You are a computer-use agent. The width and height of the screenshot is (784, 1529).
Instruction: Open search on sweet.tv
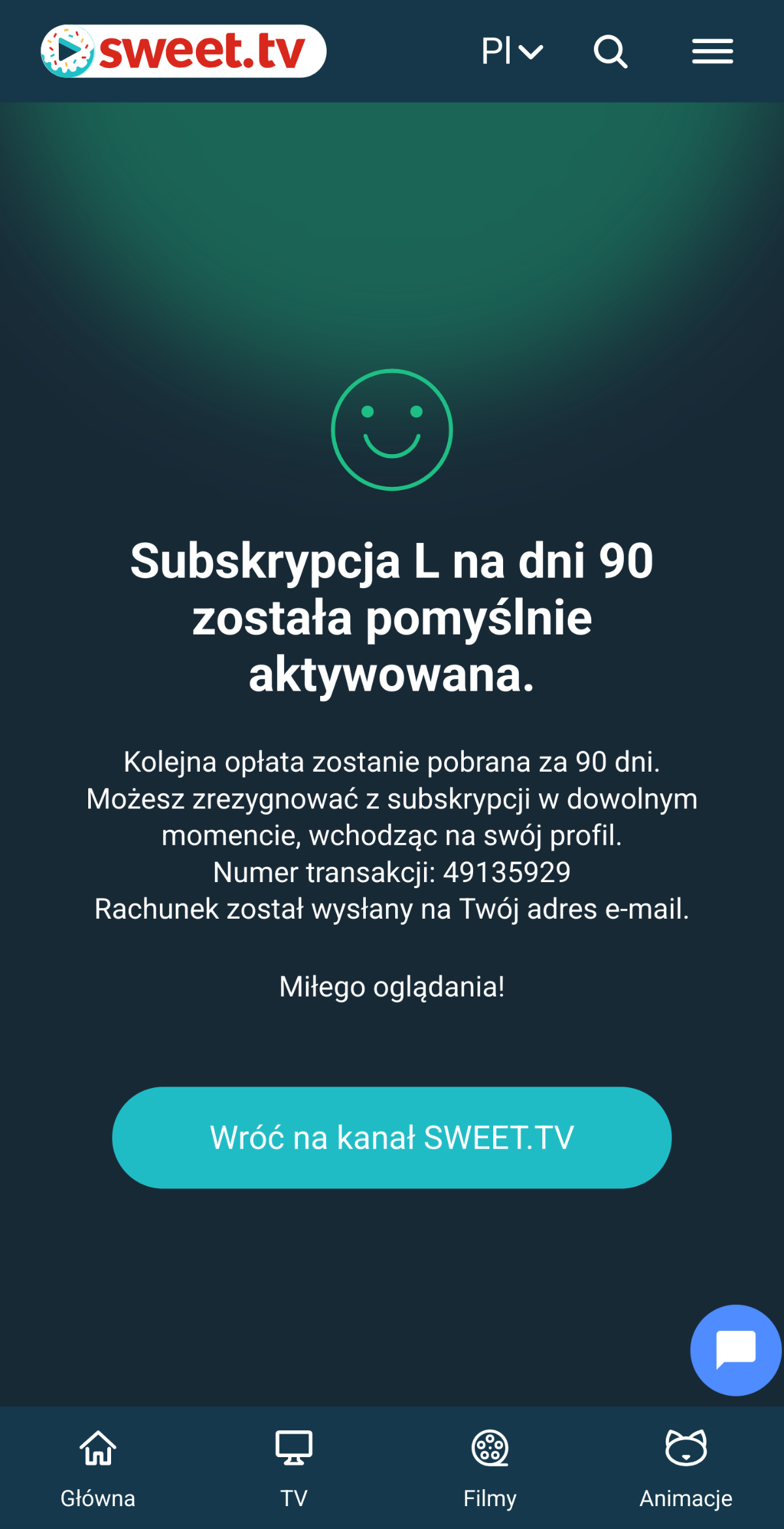tap(610, 51)
